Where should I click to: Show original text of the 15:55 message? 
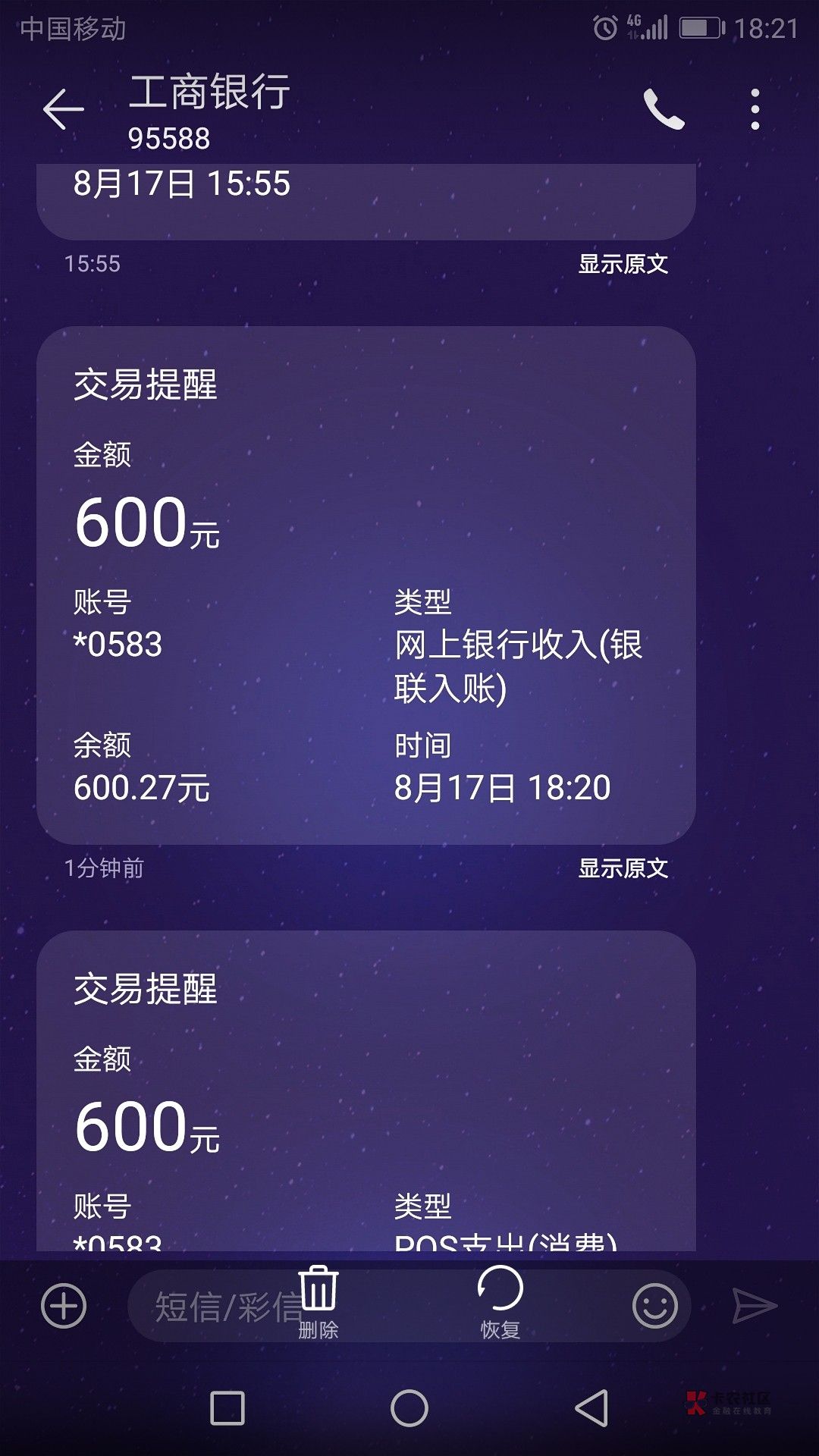(x=623, y=264)
